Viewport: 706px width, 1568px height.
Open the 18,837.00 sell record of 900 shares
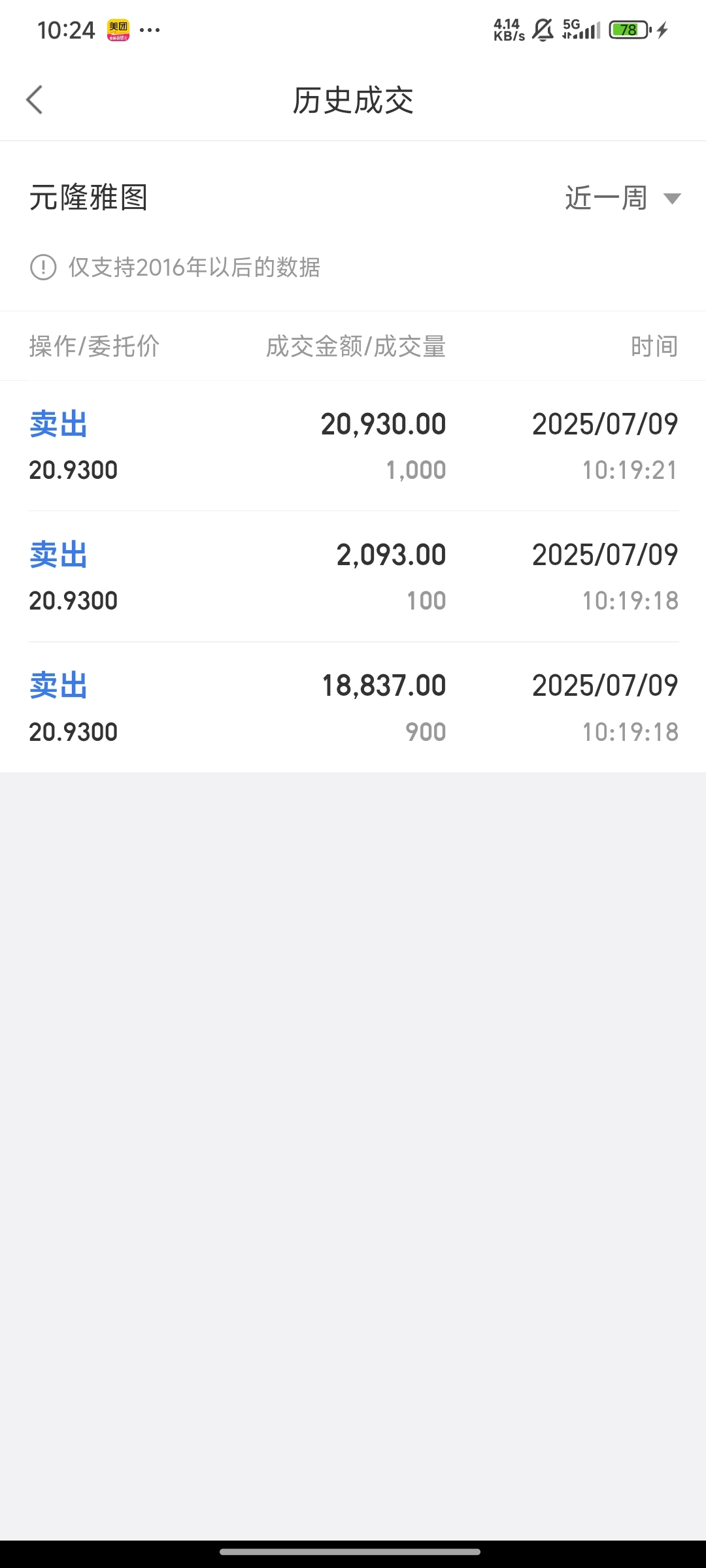point(353,708)
